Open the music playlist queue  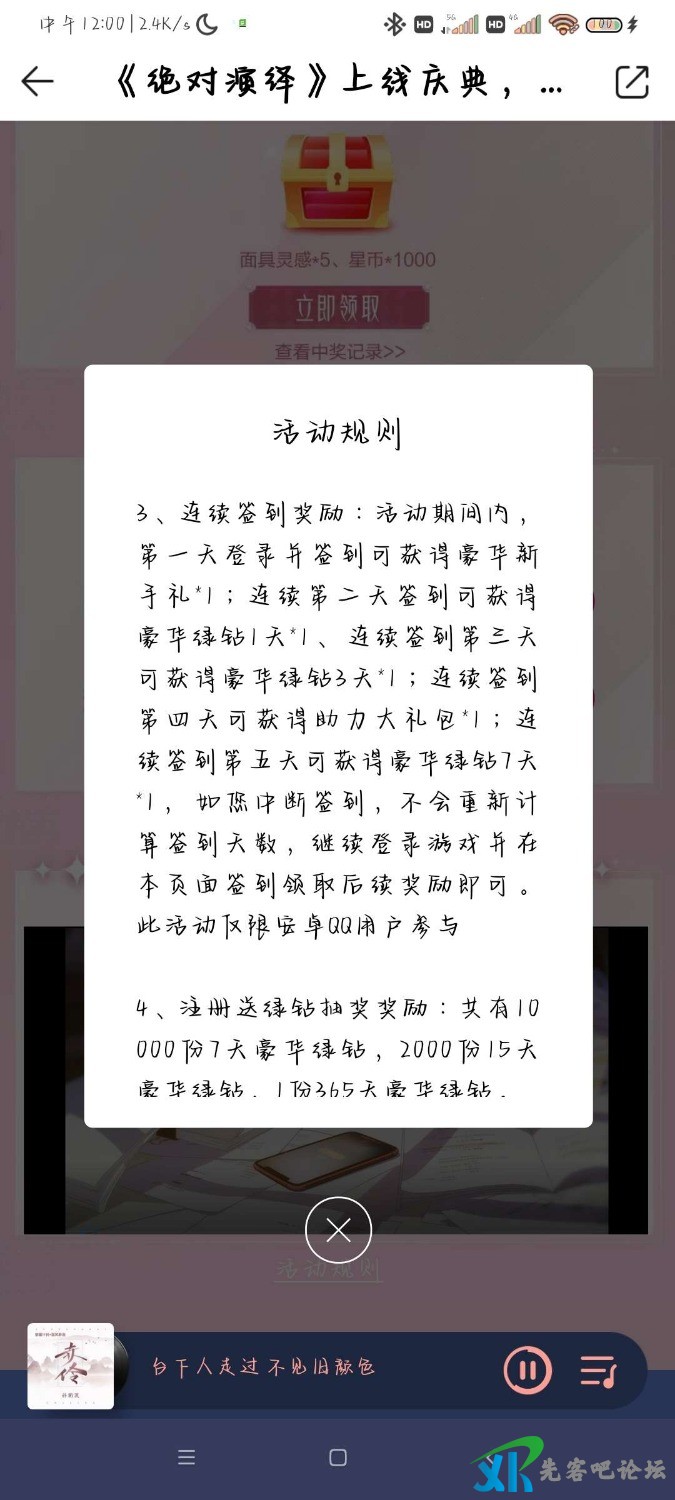[598, 1369]
